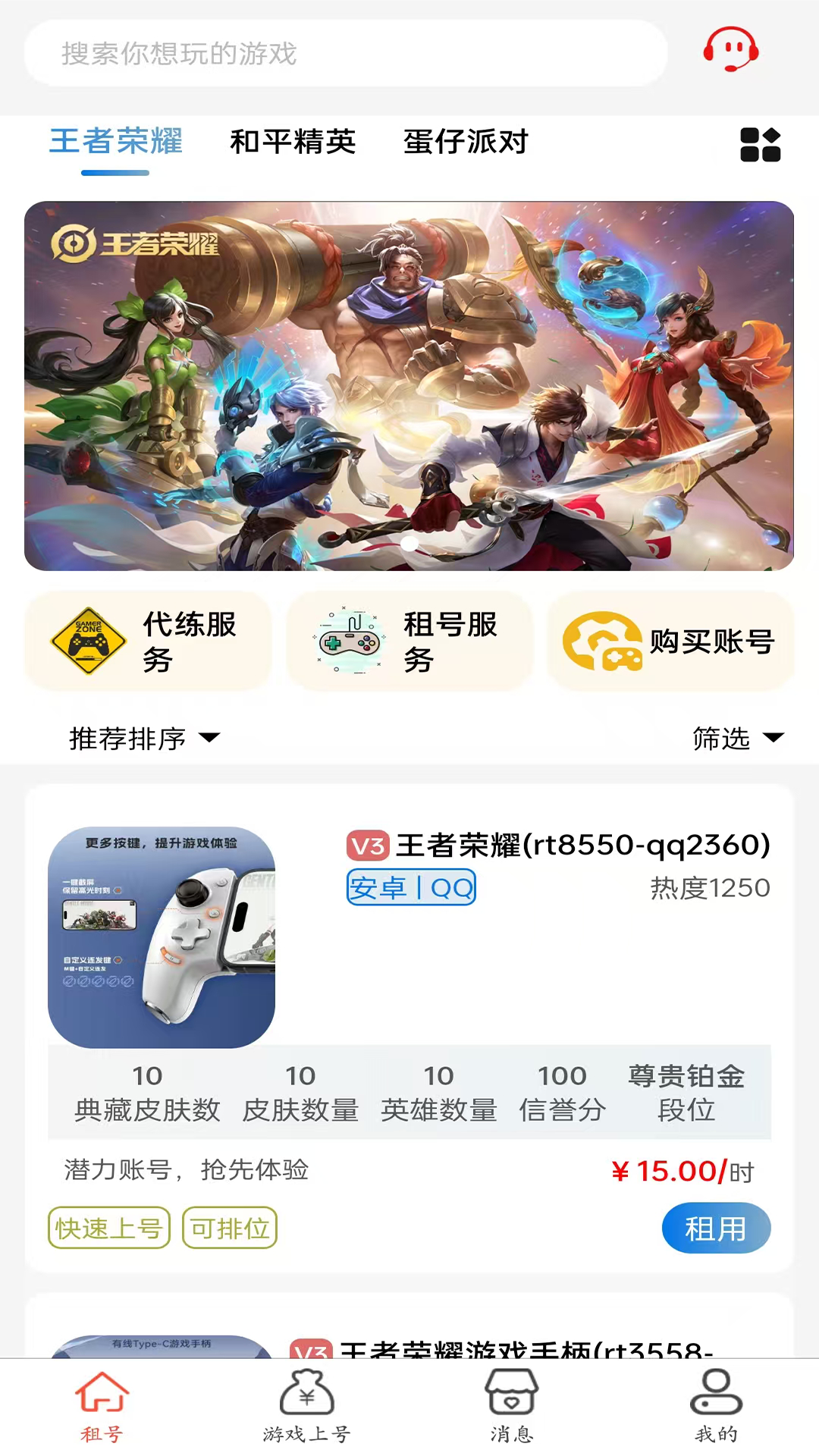This screenshot has height=1456, width=819.
Task: Select the 租号 bottom tab
Action: (102, 1405)
